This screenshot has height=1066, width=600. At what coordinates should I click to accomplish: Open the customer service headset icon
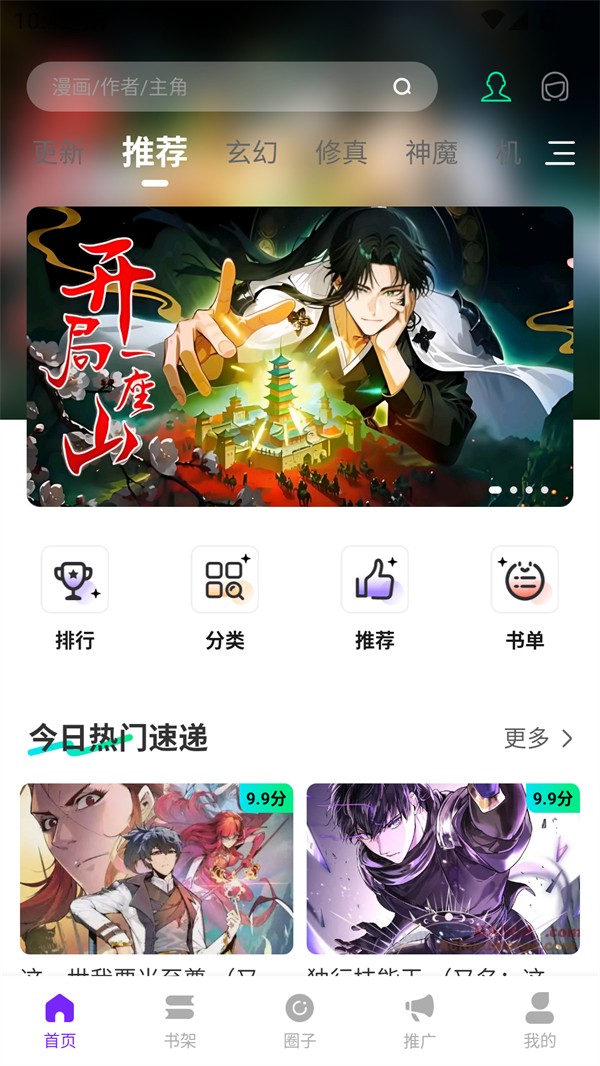point(555,87)
